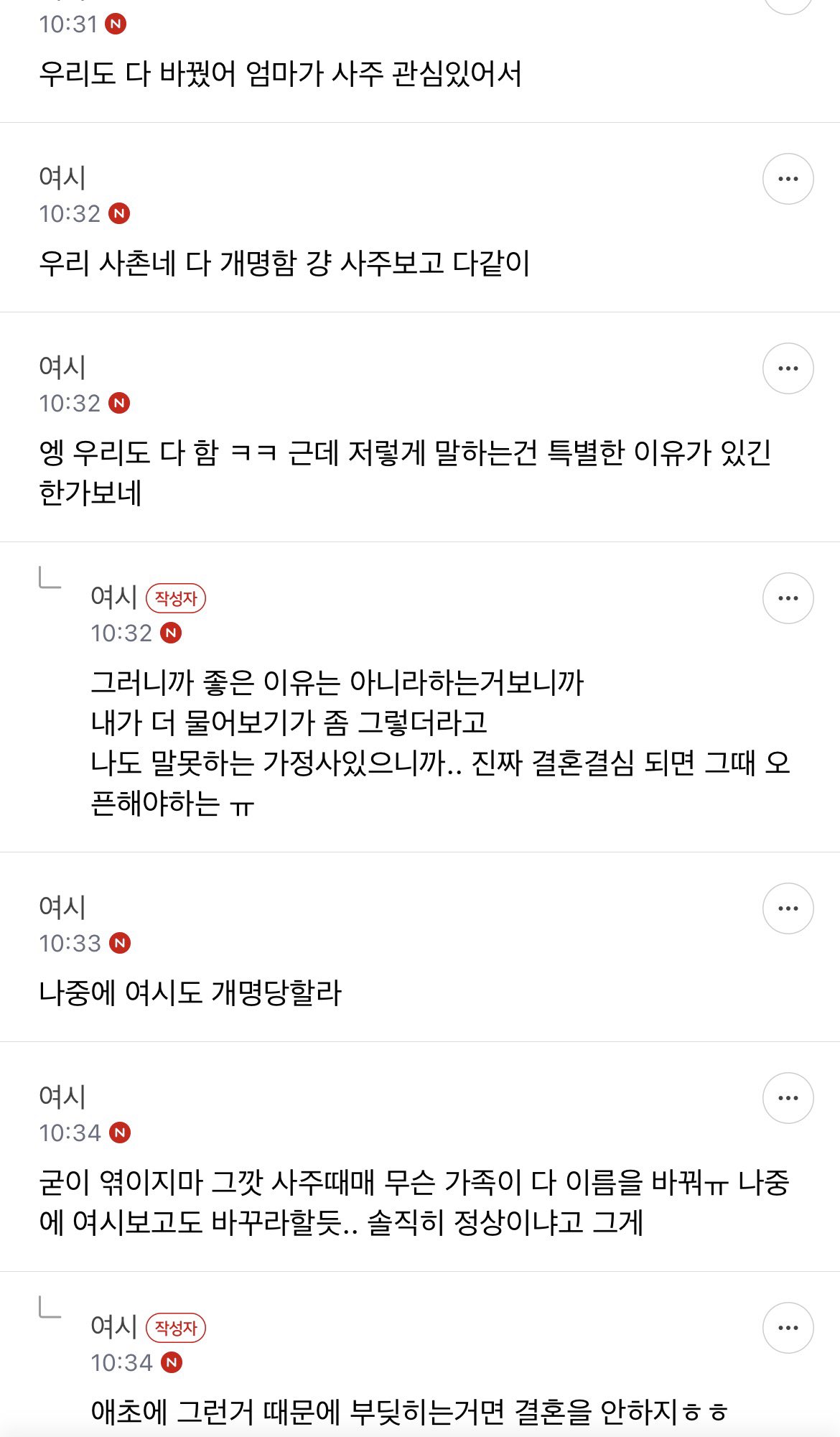Open more options for the "우리 사촌네 다 개명함" comment
This screenshot has height=1437, width=840.
788,179
